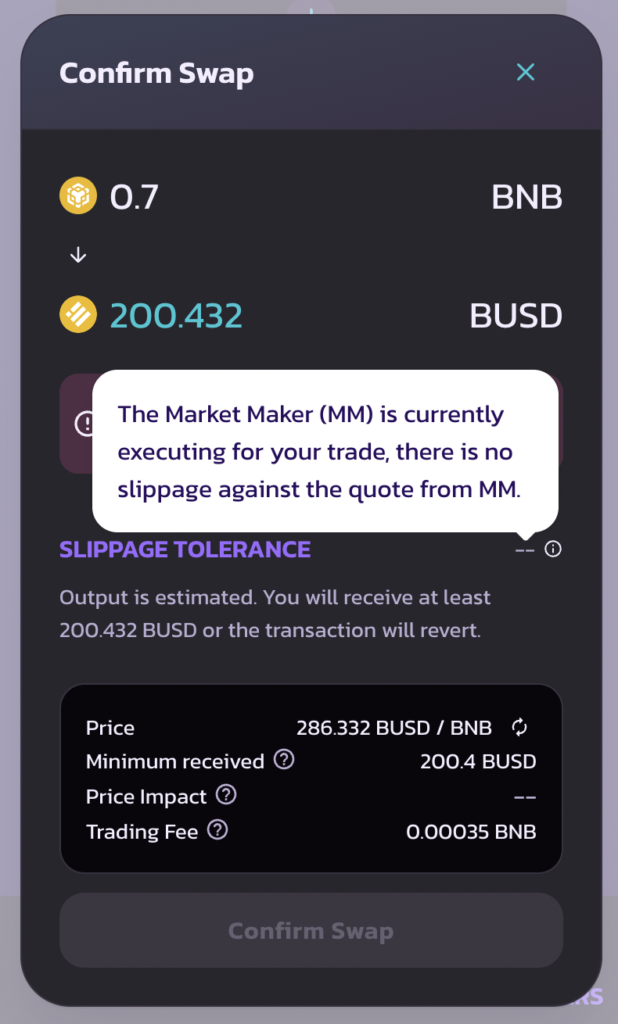This screenshot has width=618, height=1024.
Task: Open the Trading Fee help icon
Action: (217, 830)
